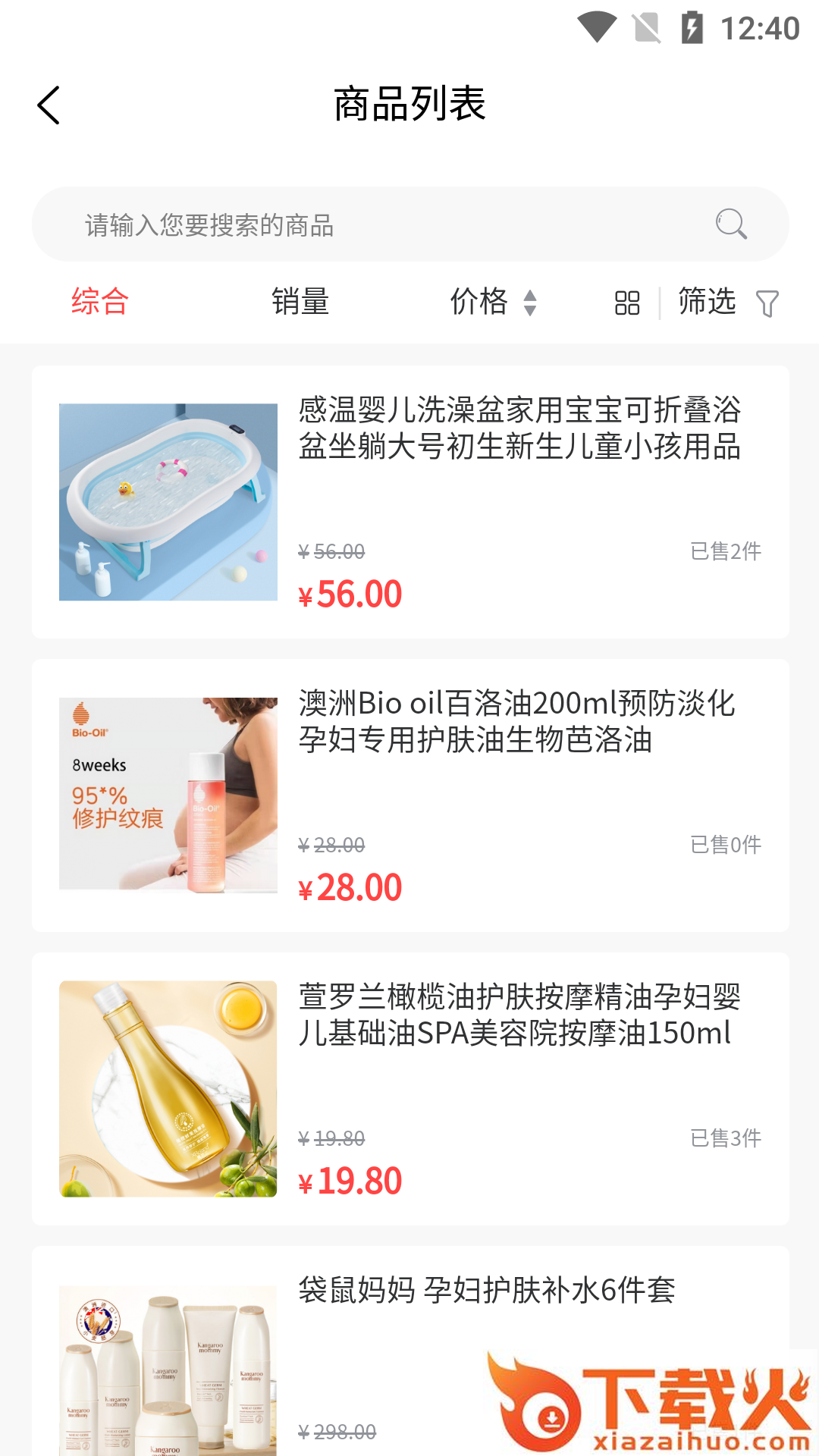This screenshot has width=819, height=1456.
Task: Open the 感温婴儿洗澡盆 product card
Action: 409,502
